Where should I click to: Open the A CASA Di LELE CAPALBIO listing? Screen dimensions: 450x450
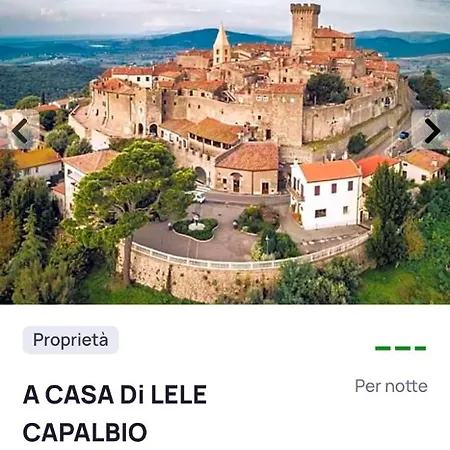tap(115, 413)
